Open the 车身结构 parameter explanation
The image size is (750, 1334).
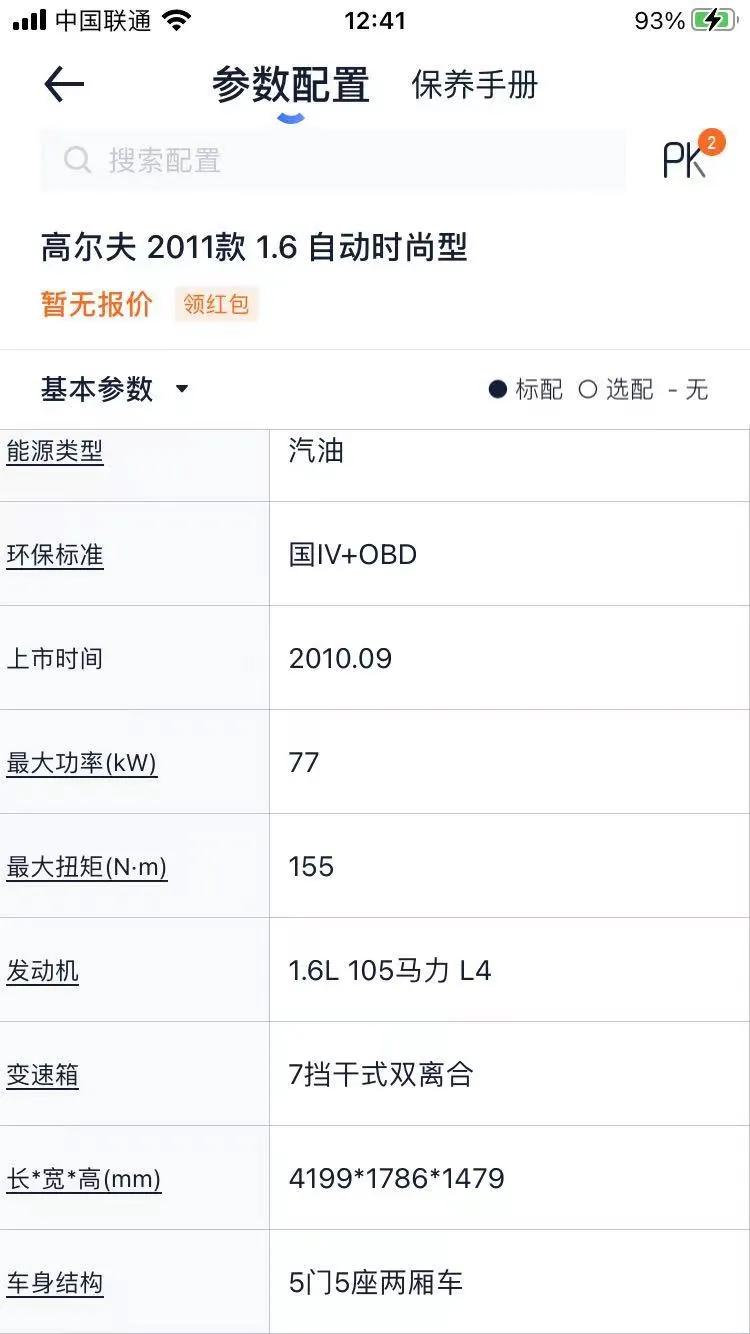point(55,1283)
